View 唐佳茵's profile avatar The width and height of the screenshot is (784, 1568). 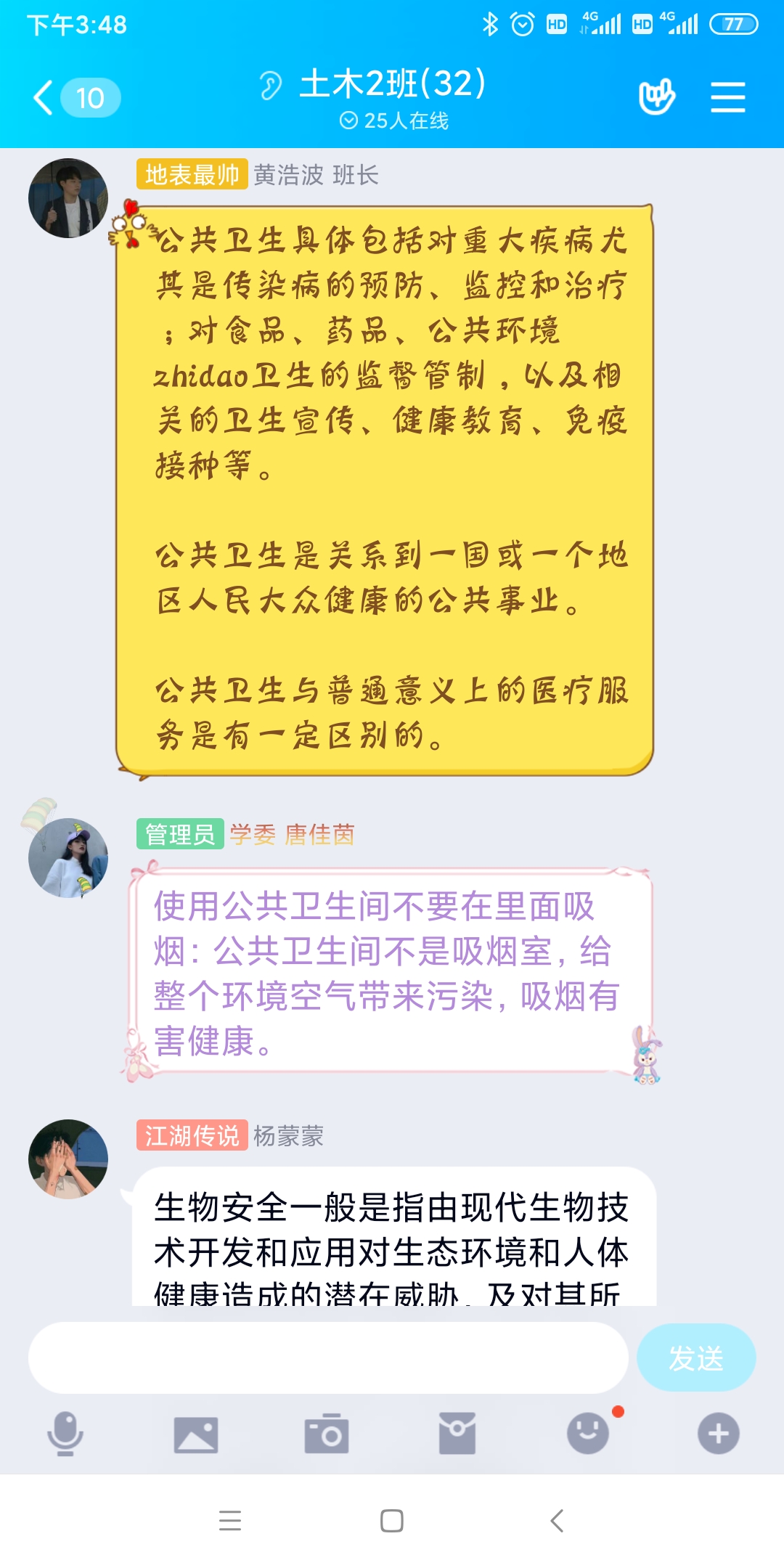(68, 858)
